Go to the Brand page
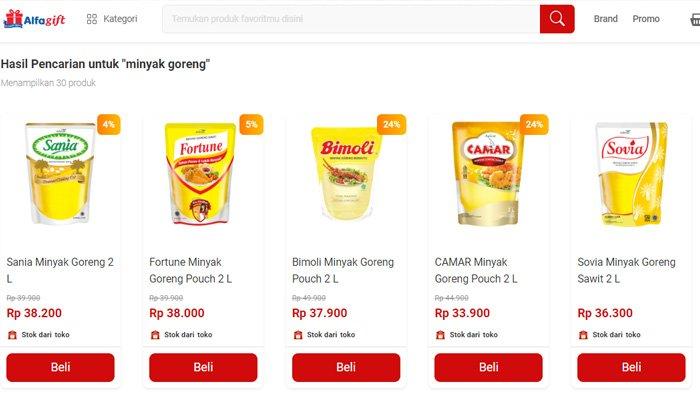Screen dimensions: 700x393 (605, 19)
